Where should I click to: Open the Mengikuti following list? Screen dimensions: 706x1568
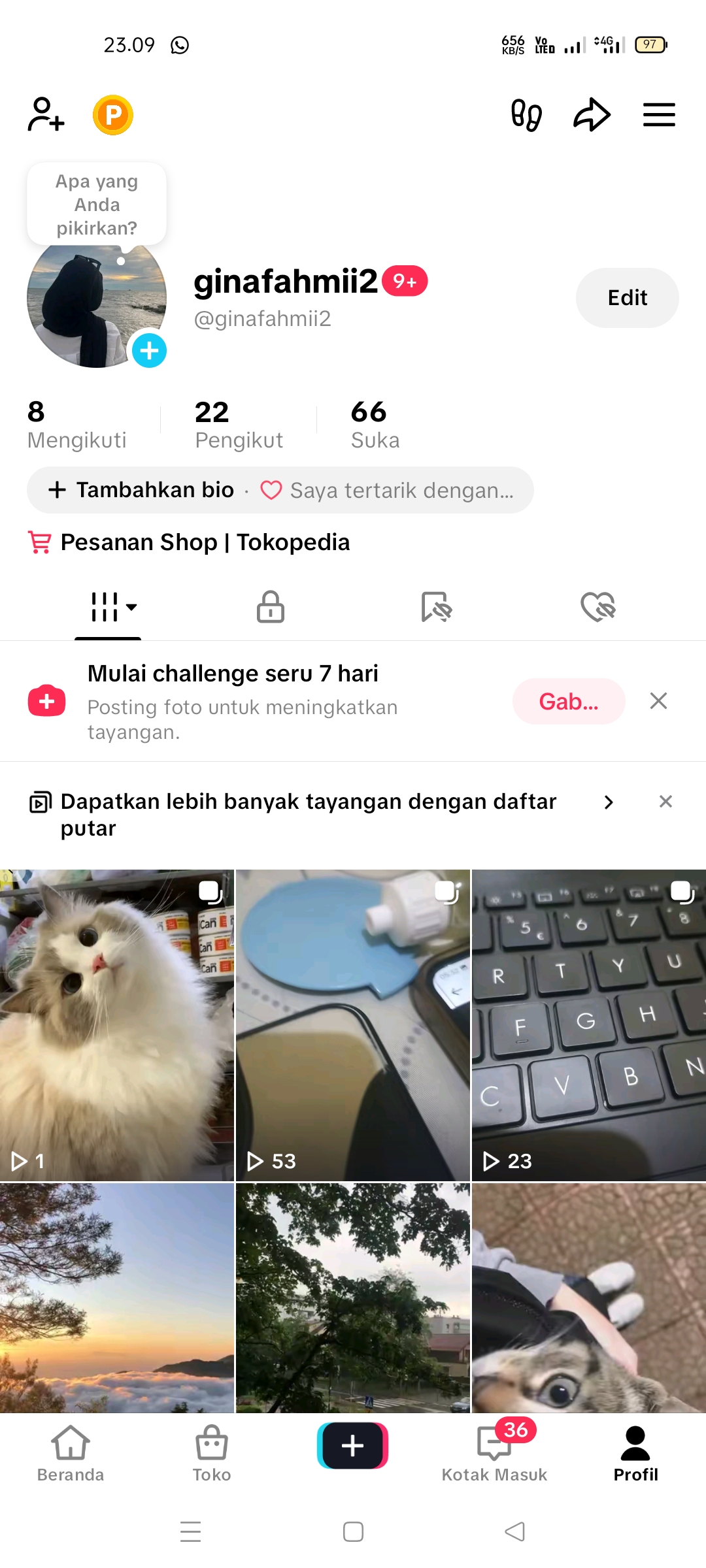tap(76, 425)
